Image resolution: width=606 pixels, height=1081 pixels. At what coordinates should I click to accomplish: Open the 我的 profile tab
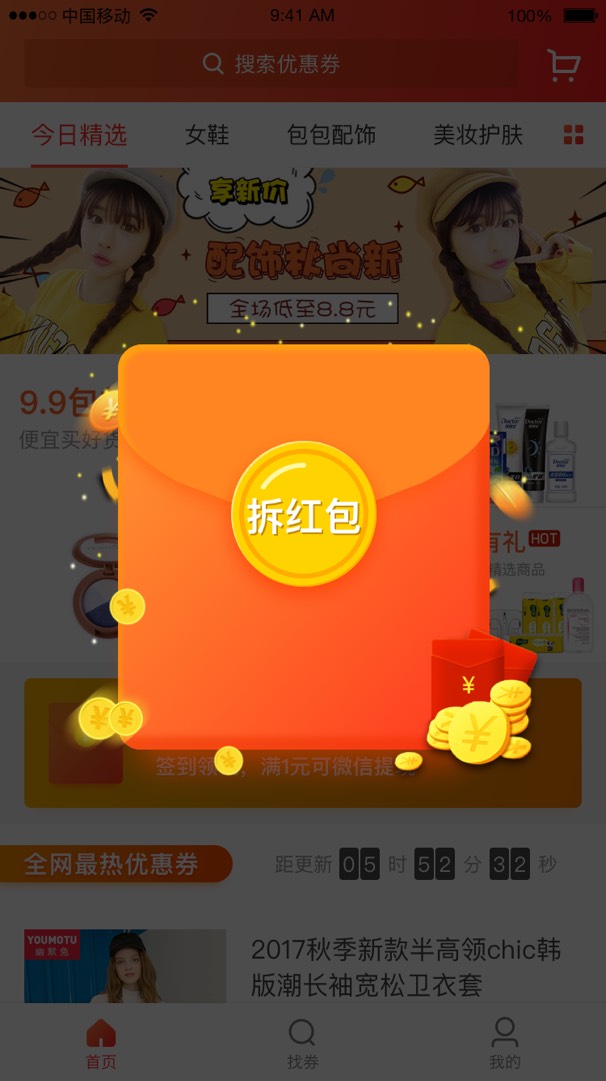[505, 1044]
